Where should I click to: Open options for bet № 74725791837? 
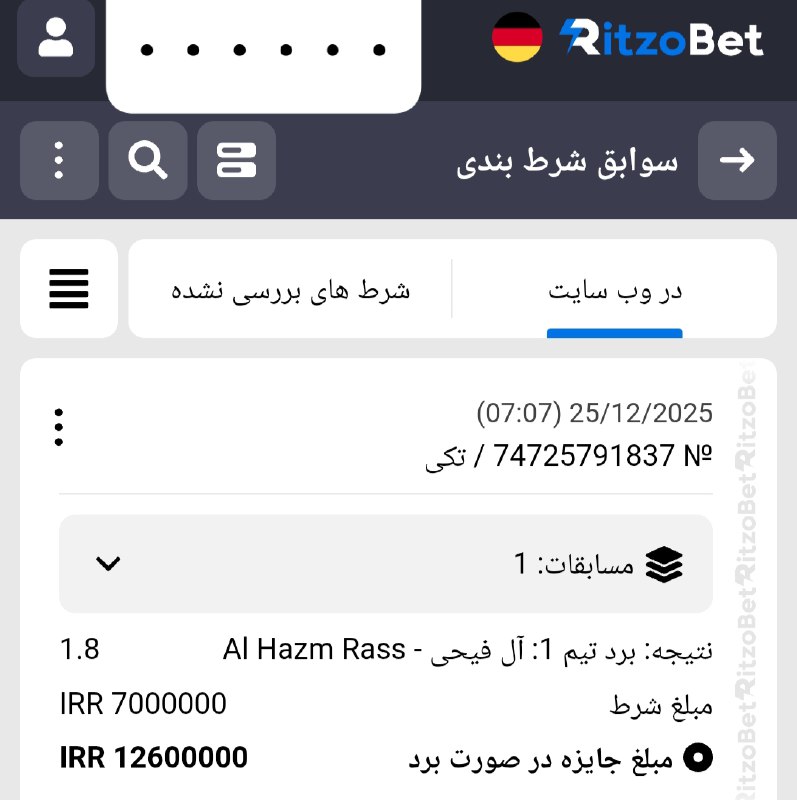point(60,427)
